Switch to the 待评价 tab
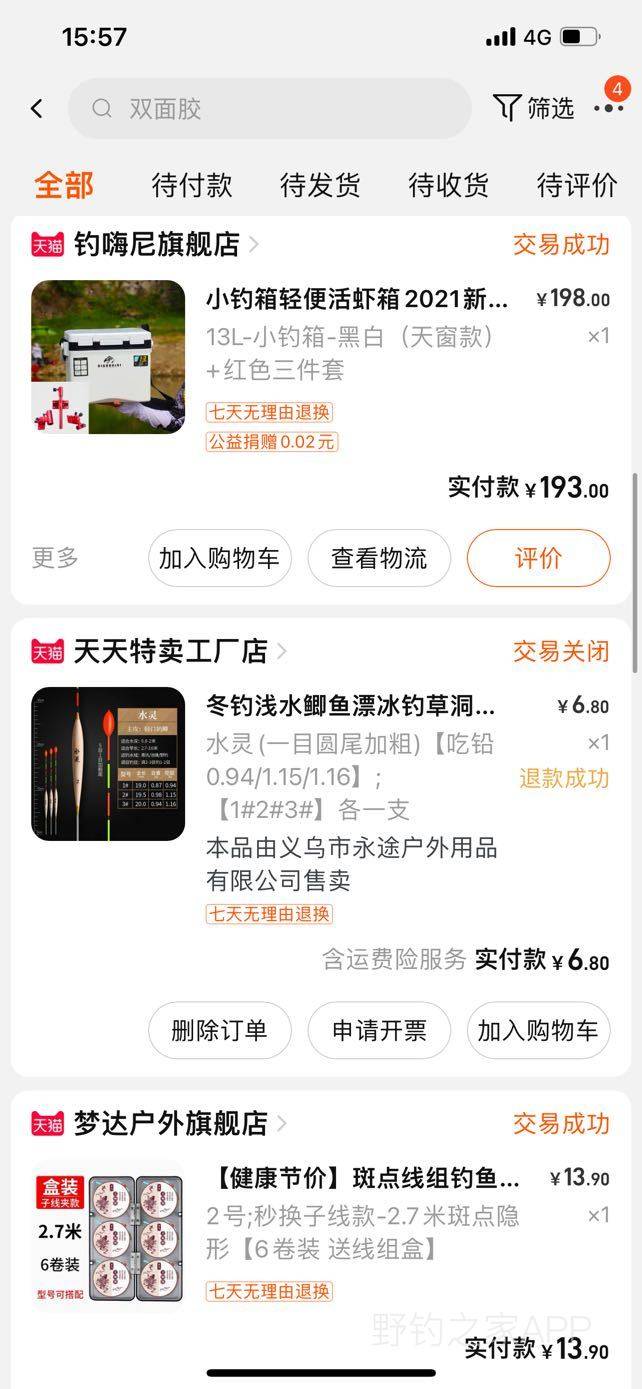The image size is (642, 1389). click(x=577, y=185)
